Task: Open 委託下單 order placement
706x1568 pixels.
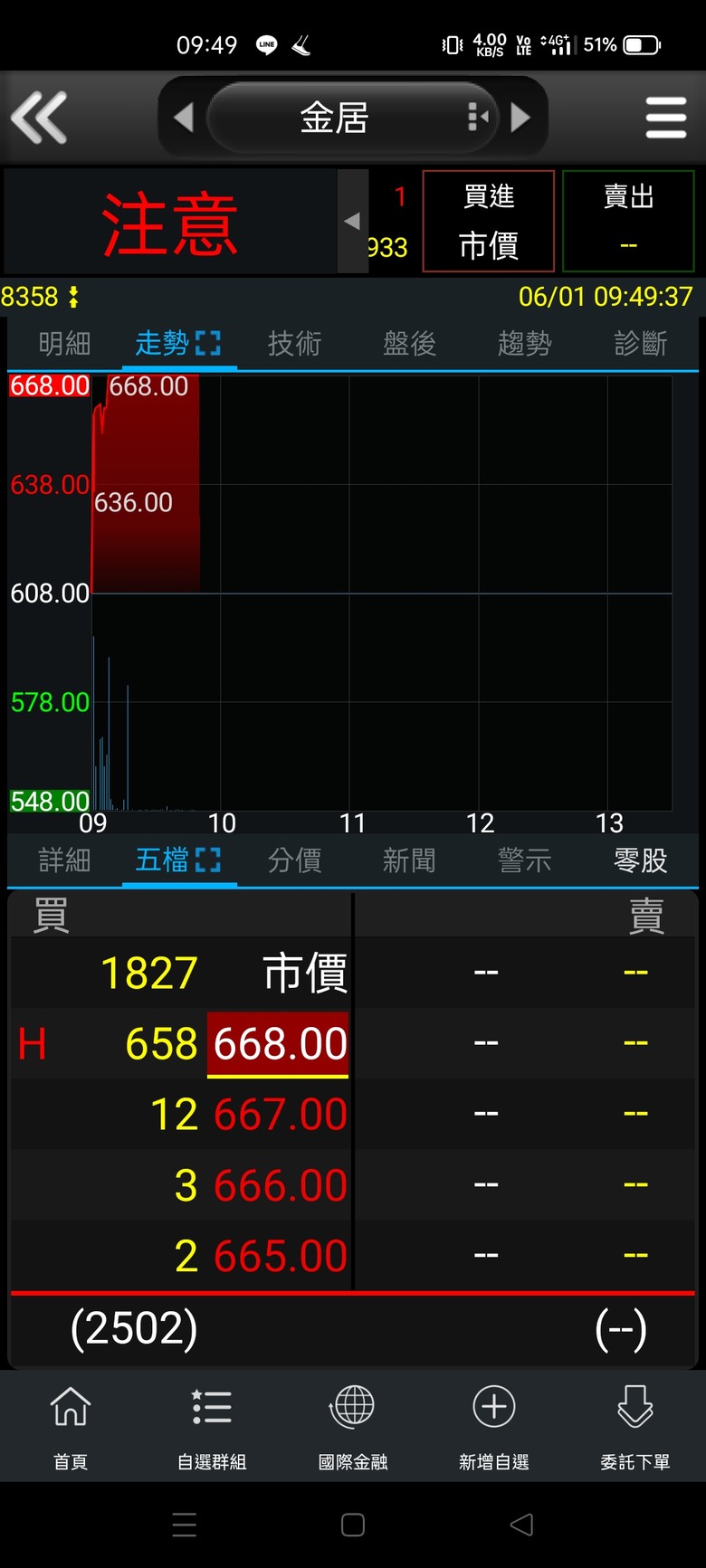Action: 635,1427
